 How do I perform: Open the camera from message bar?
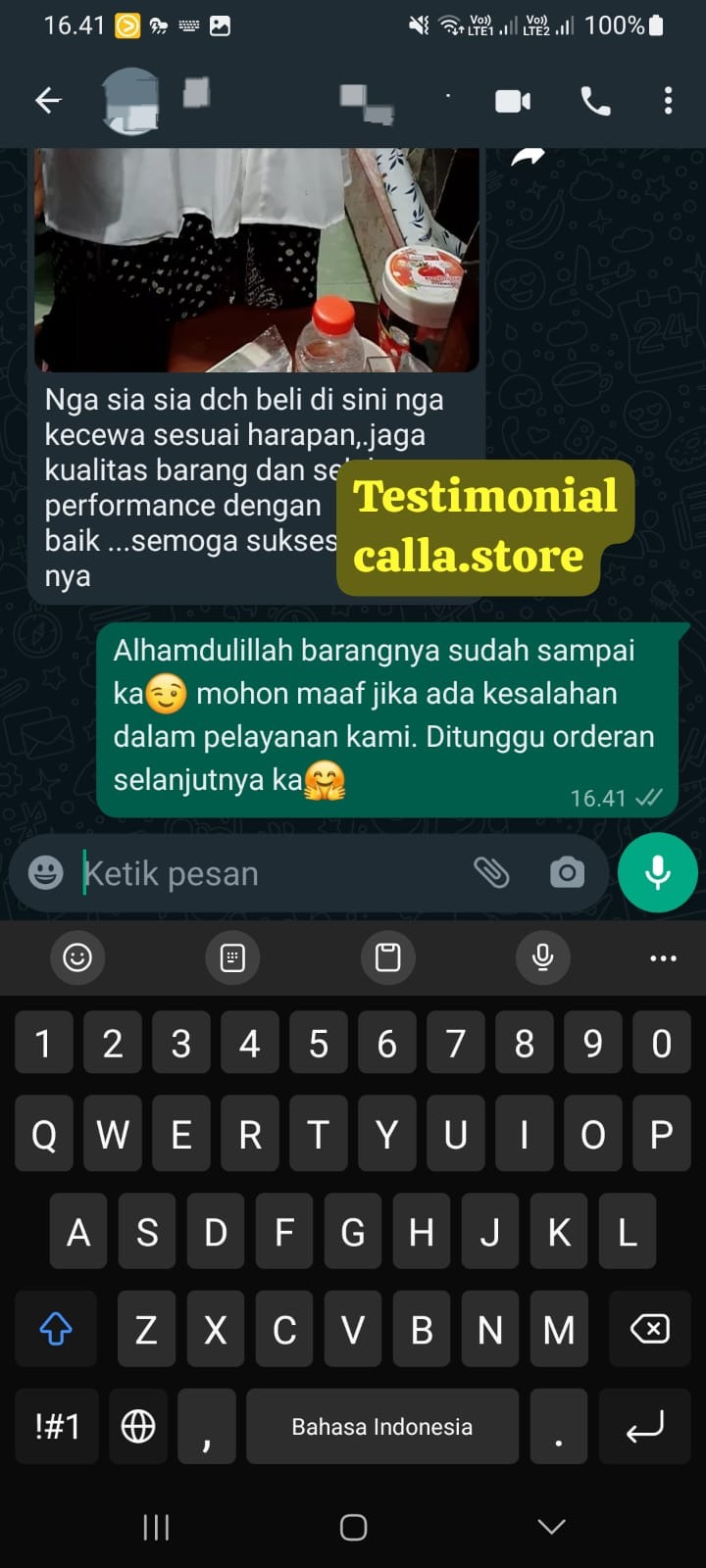coord(567,872)
